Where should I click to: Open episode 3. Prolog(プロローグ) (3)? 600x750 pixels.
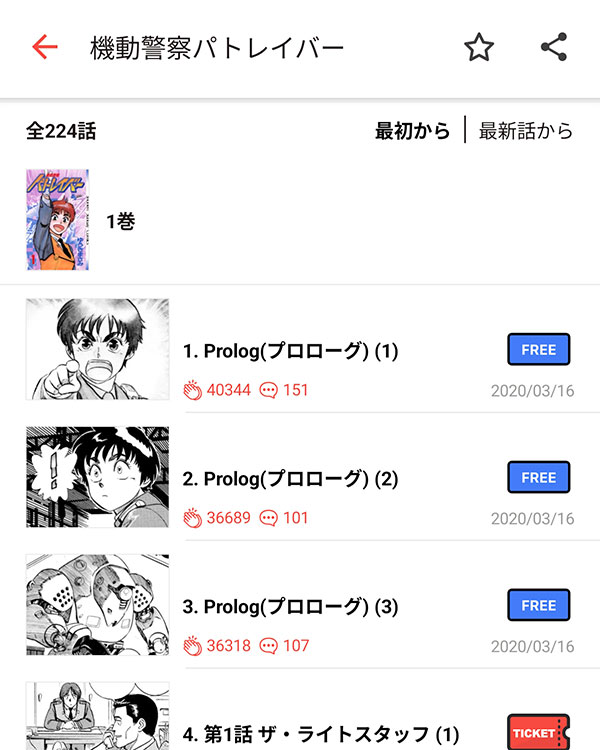click(290, 607)
